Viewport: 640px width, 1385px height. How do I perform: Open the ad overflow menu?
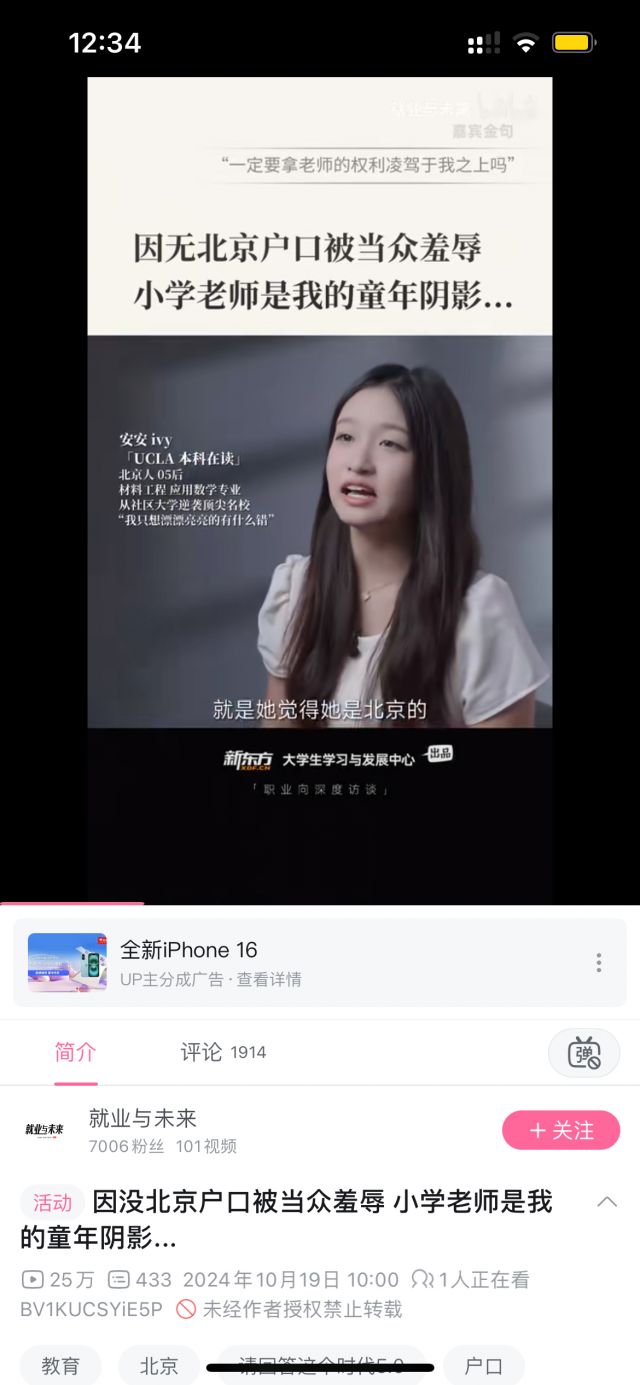click(x=598, y=962)
